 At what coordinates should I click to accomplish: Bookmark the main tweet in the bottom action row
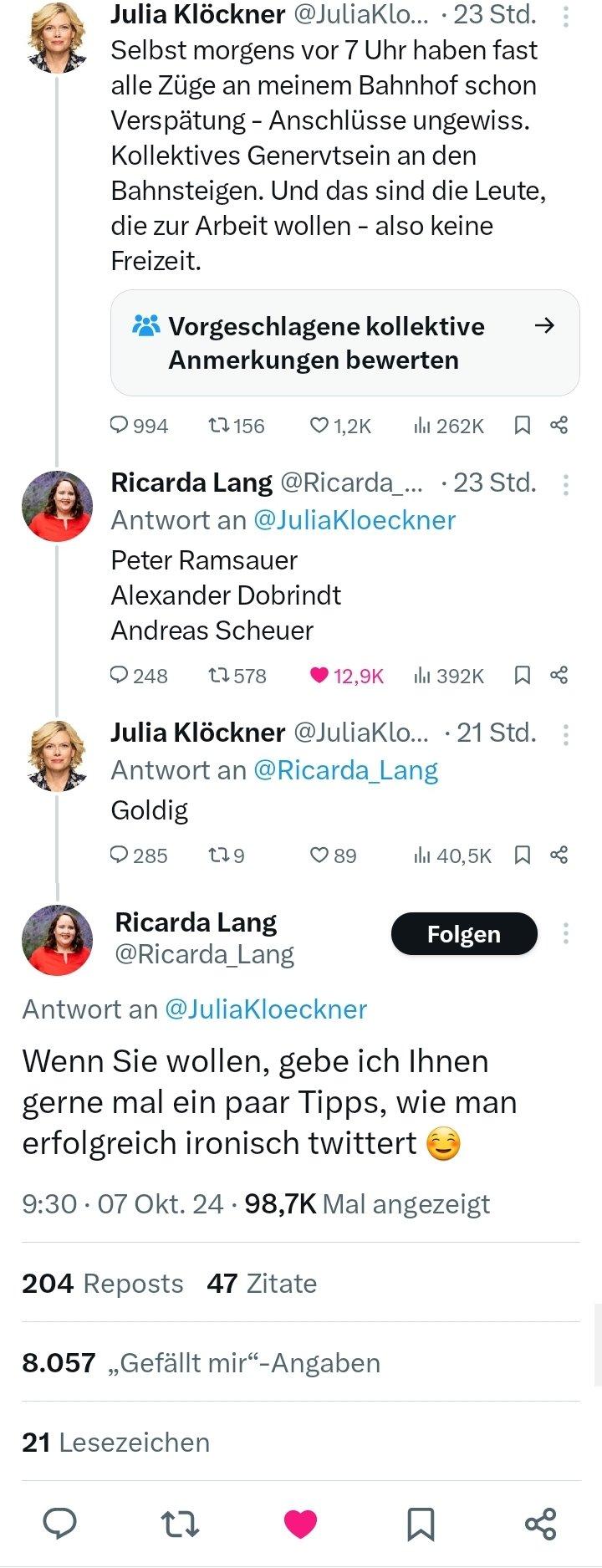421,1523
